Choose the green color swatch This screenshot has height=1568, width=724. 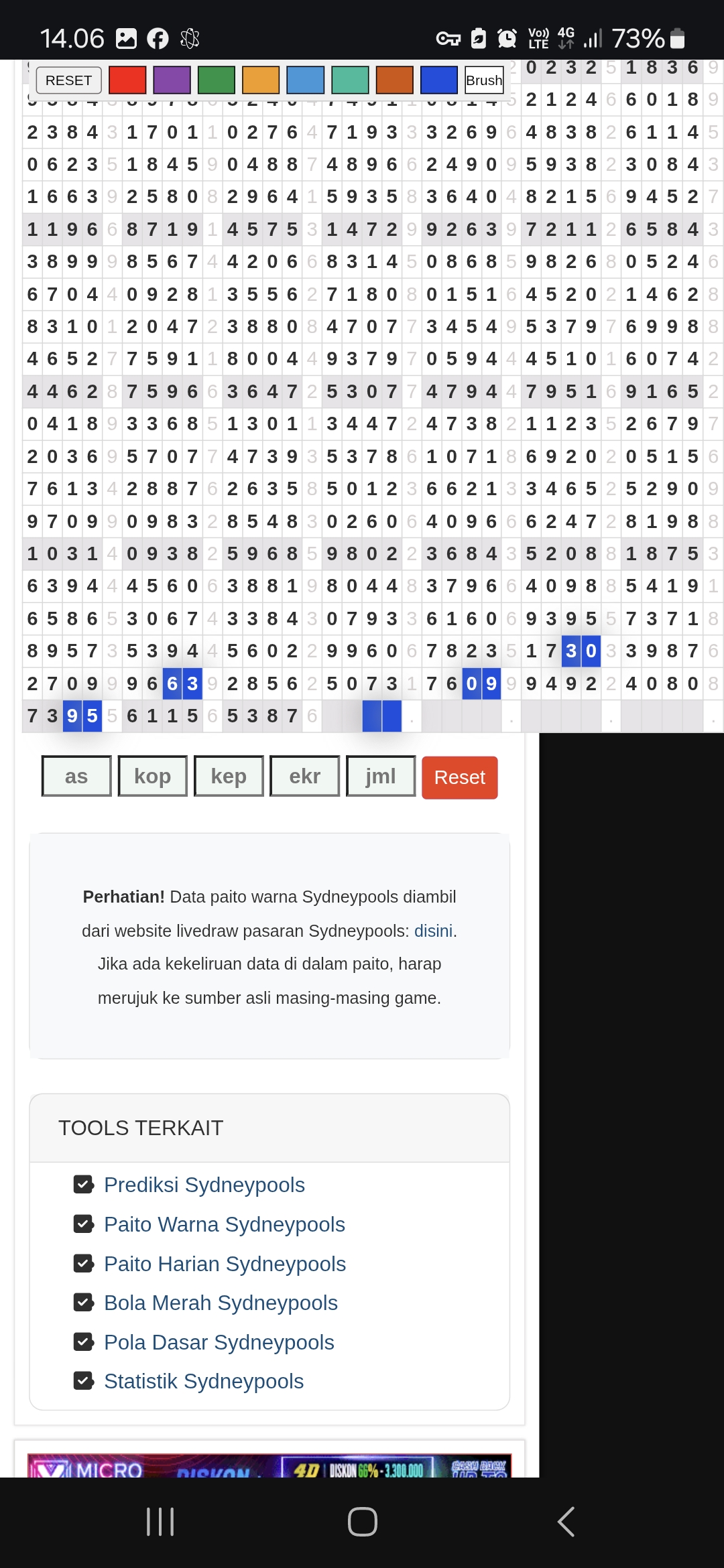point(217,80)
